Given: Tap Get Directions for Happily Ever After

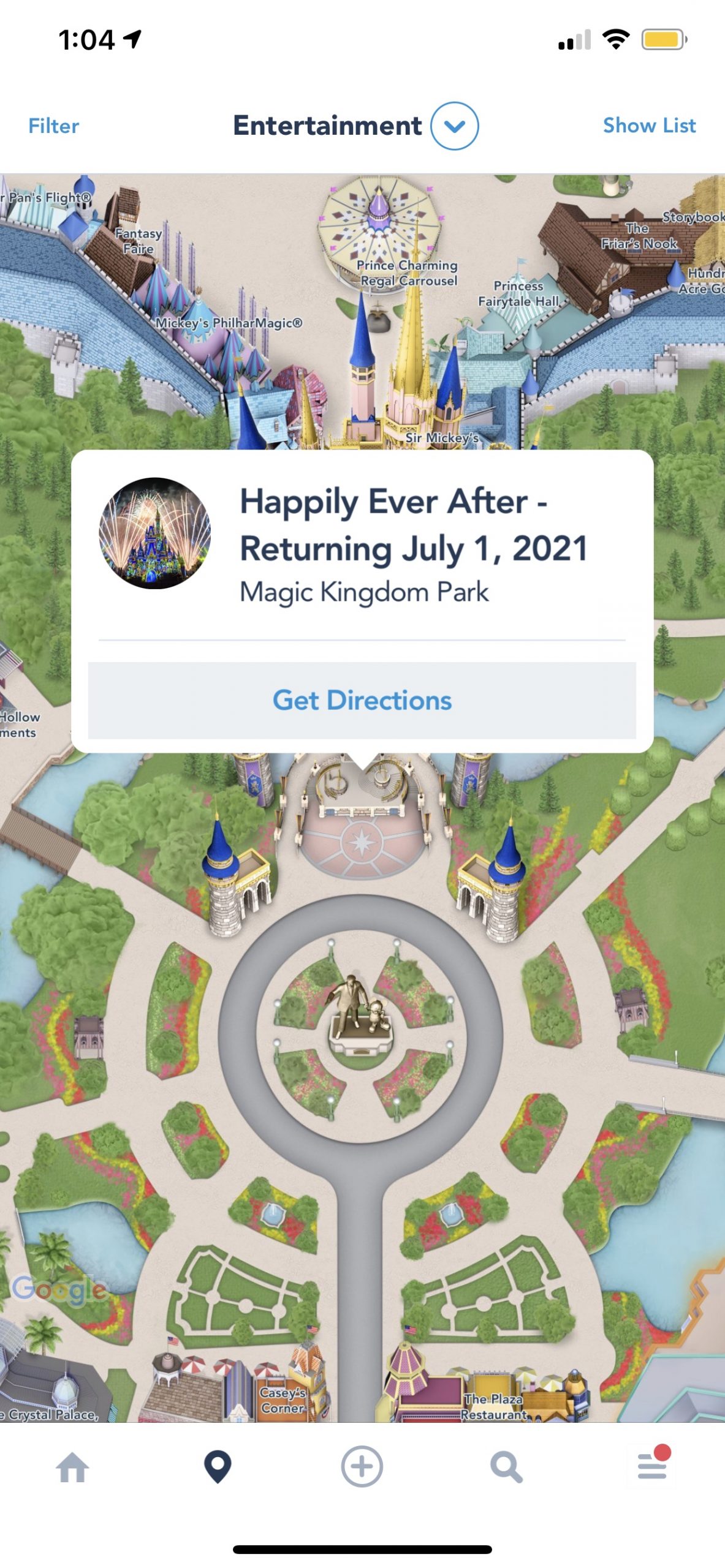Looking at the screenshot, I should [362, 700].
